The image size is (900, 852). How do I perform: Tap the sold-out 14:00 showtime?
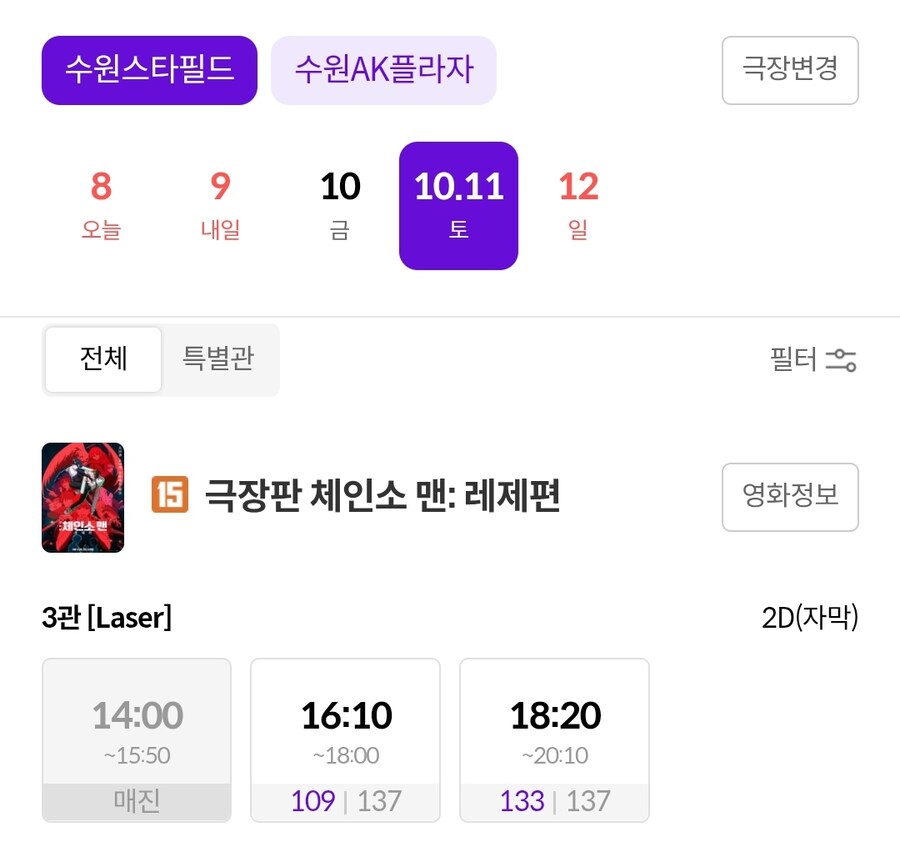(x=137, y=740)
